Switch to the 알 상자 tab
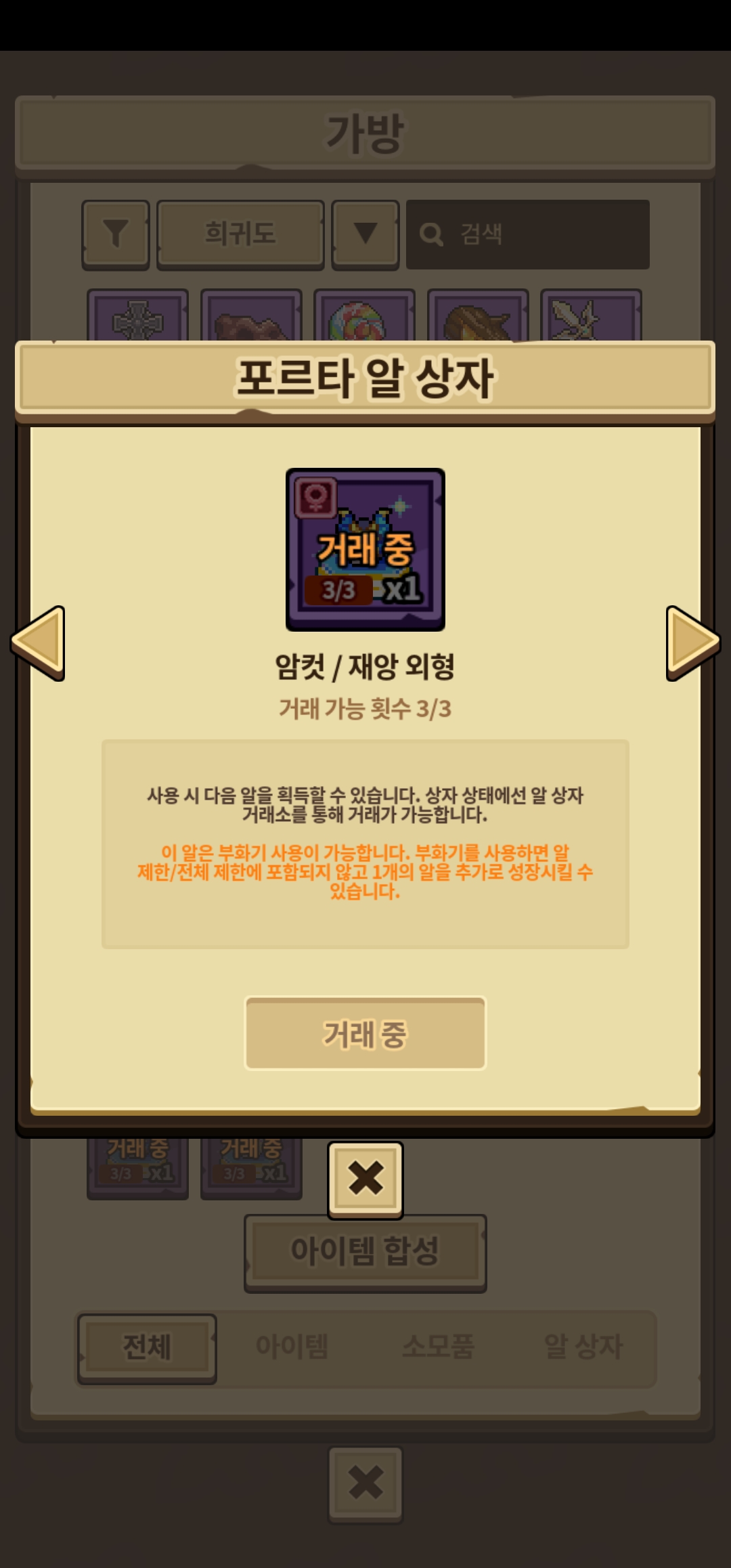This screenshot has height=1568, width=731. tap(583, 1347)
